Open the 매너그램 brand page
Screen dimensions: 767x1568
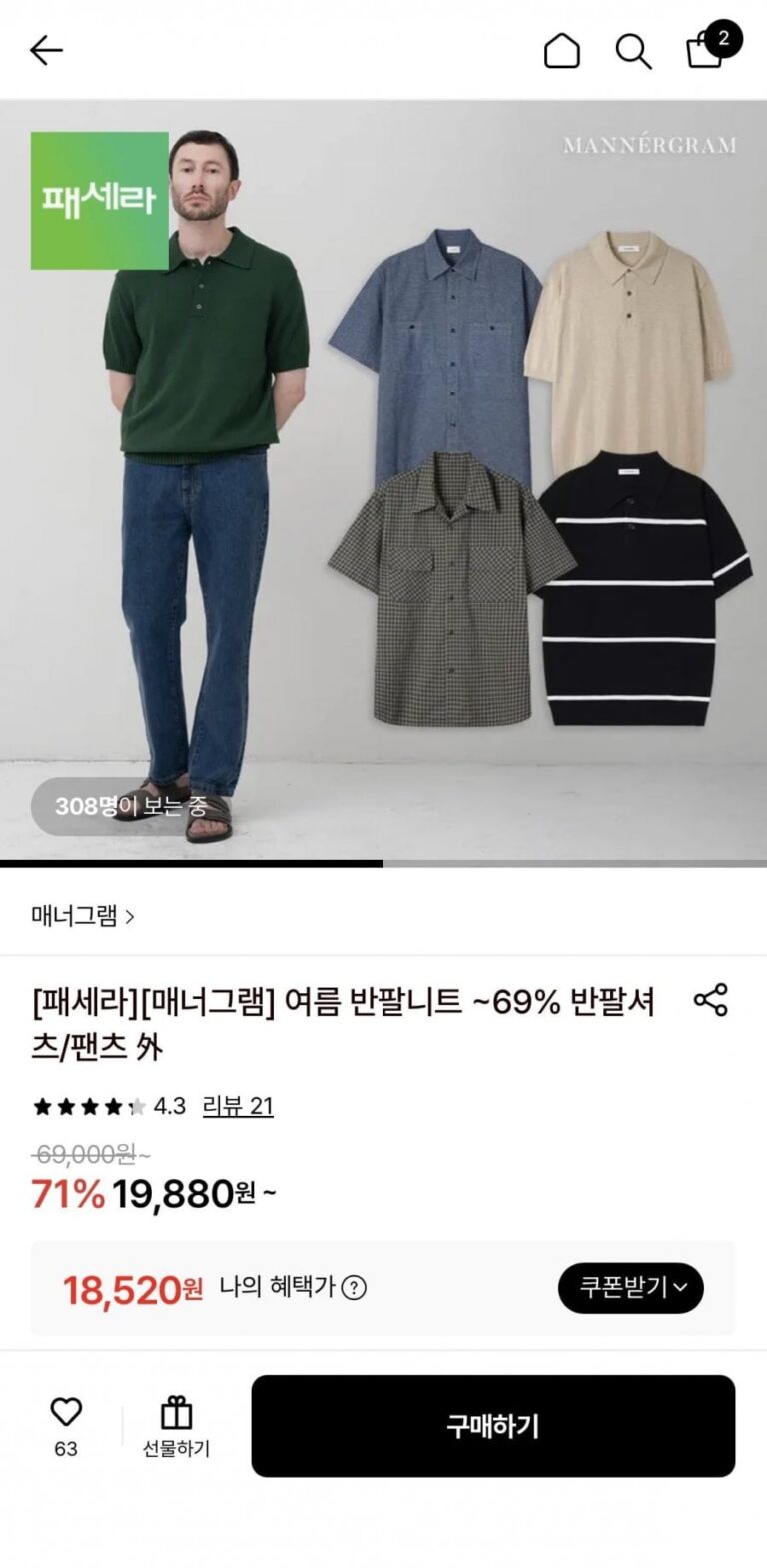[x=83, y=915]
